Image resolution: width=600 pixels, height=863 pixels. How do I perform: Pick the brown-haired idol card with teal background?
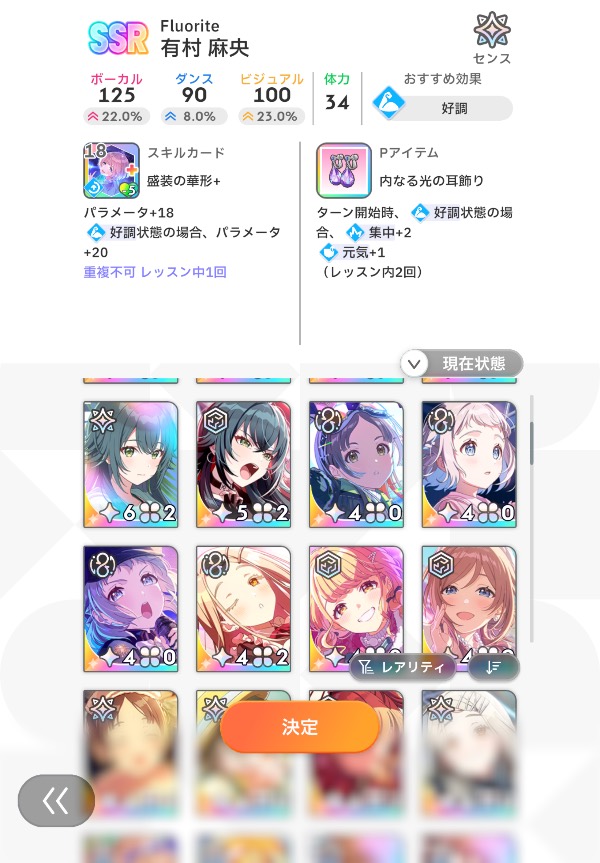[x=469, y=600]
